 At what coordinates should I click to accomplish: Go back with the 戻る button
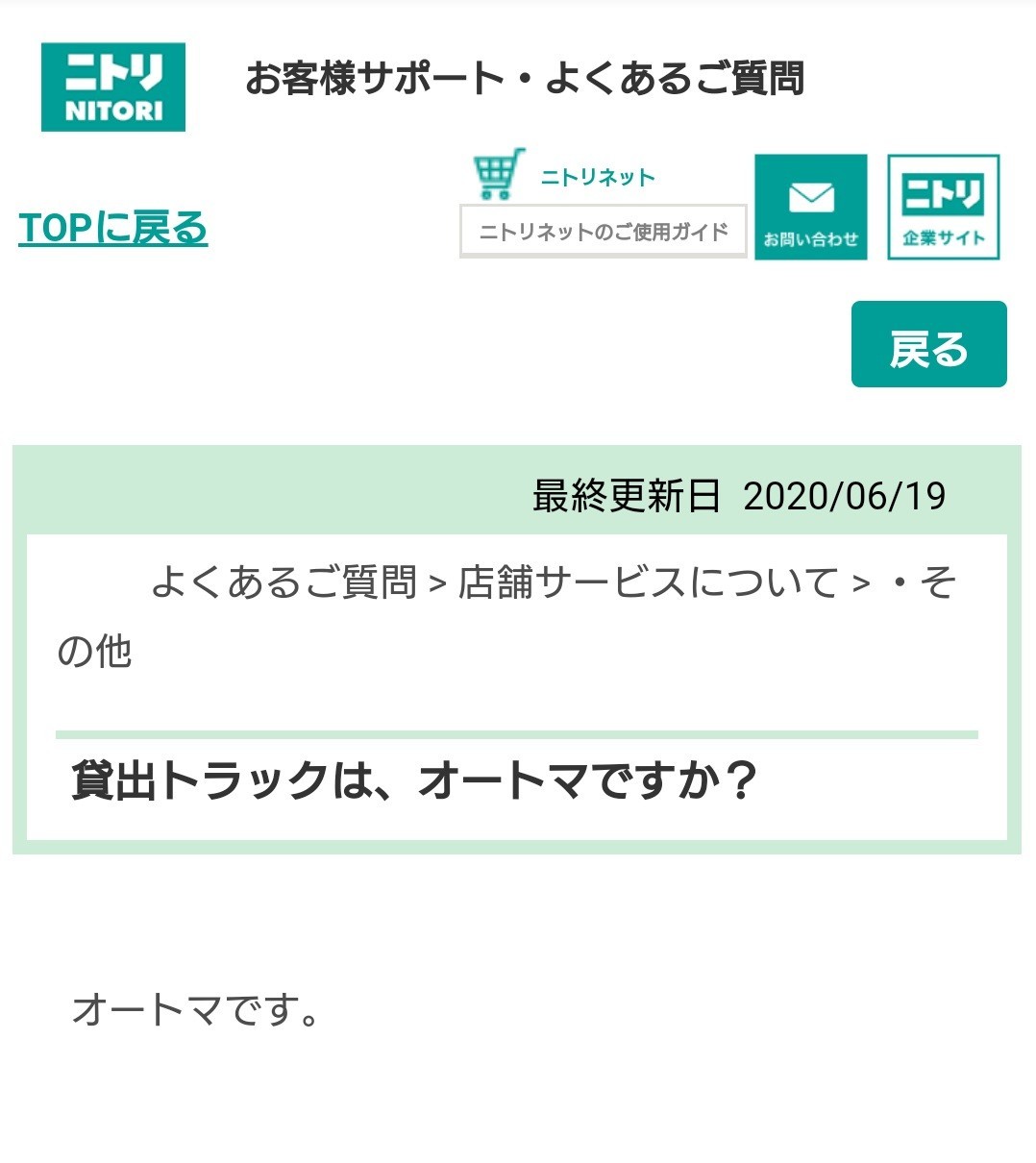click(x=928, y=344)
